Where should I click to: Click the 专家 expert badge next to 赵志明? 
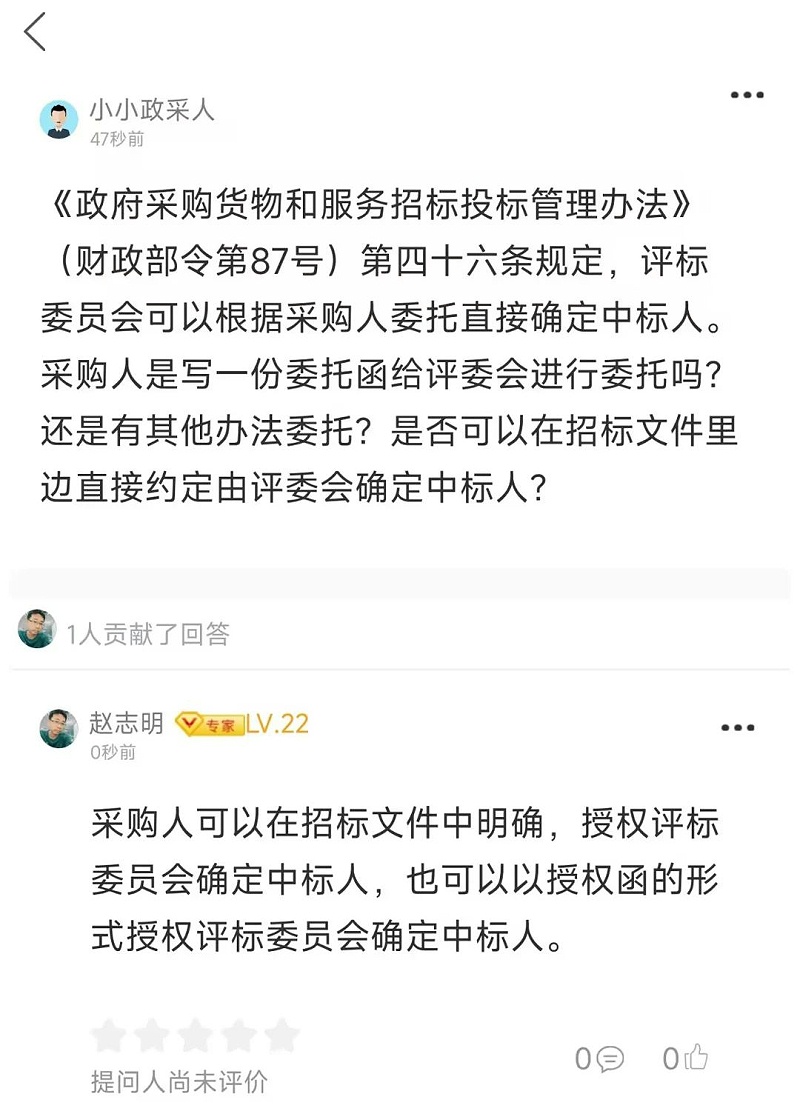tap(210, 727)
